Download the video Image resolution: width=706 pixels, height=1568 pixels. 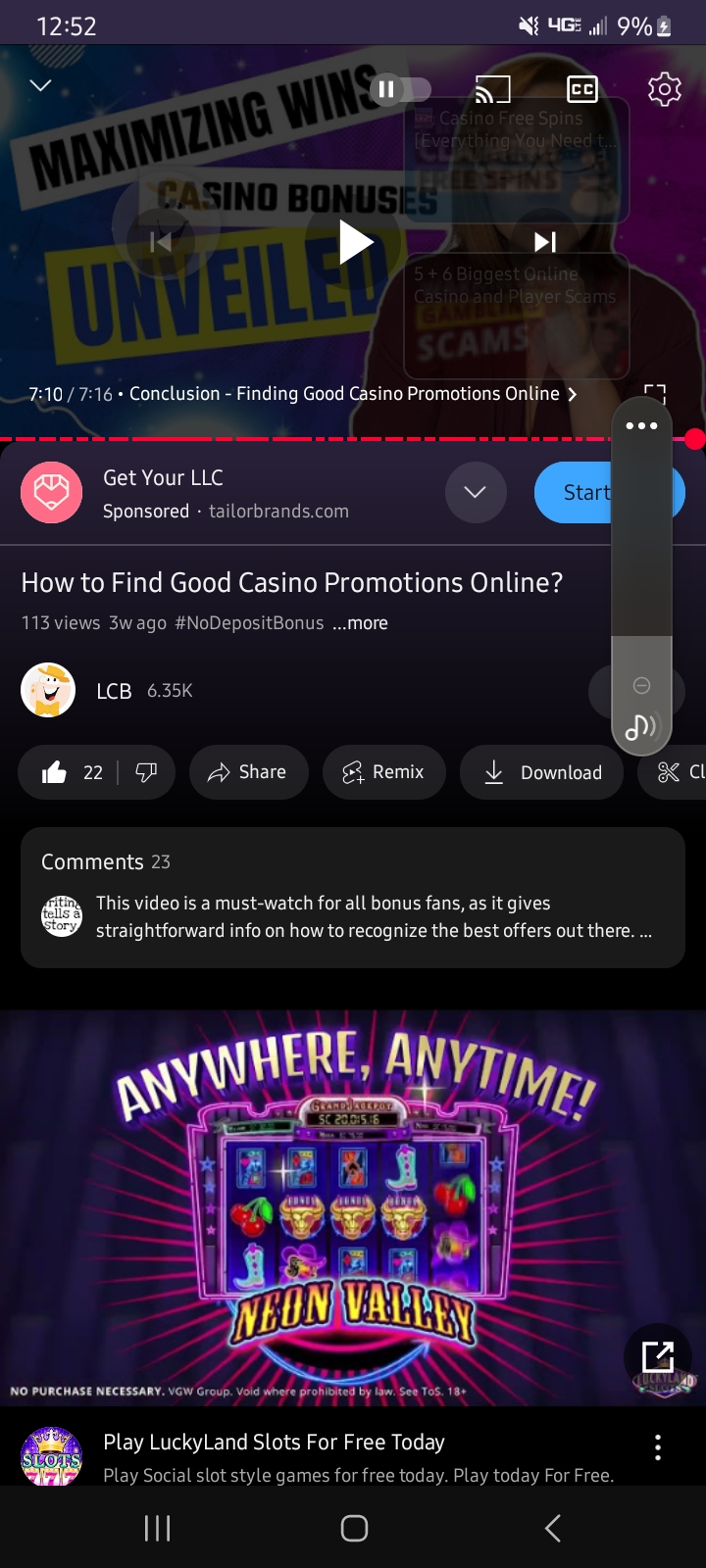[x=542, y=772]
